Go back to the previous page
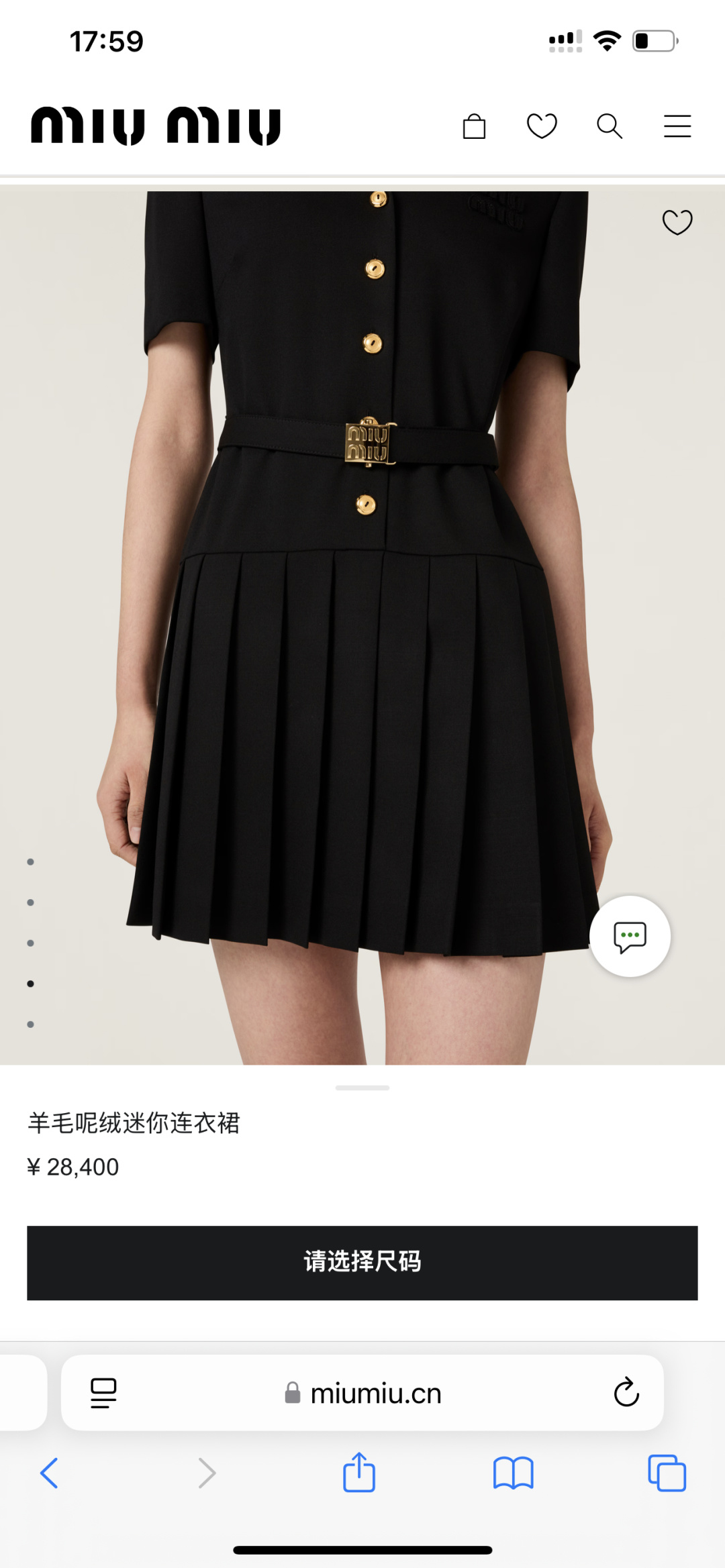Viewport: 725px width, 1568px height. (50, 1473)
